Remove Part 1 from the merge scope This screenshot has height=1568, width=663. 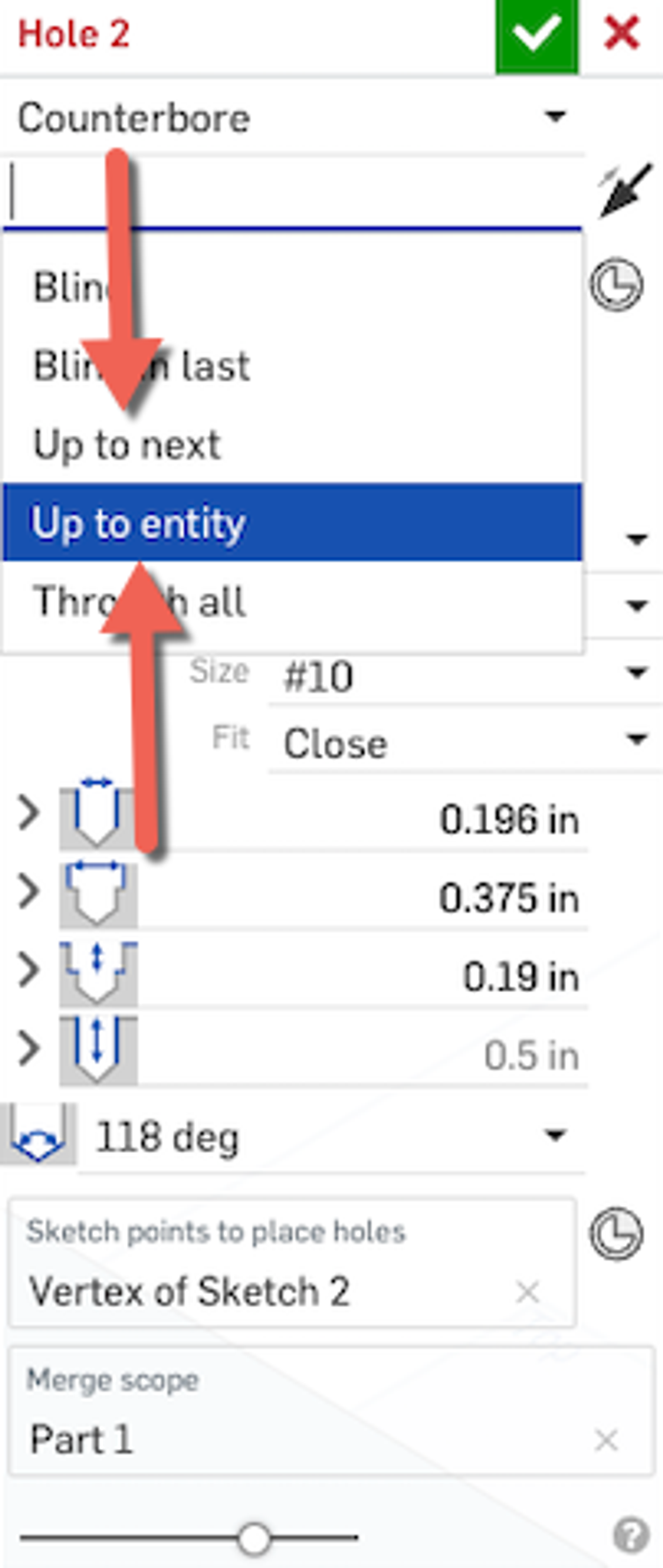606,1440
